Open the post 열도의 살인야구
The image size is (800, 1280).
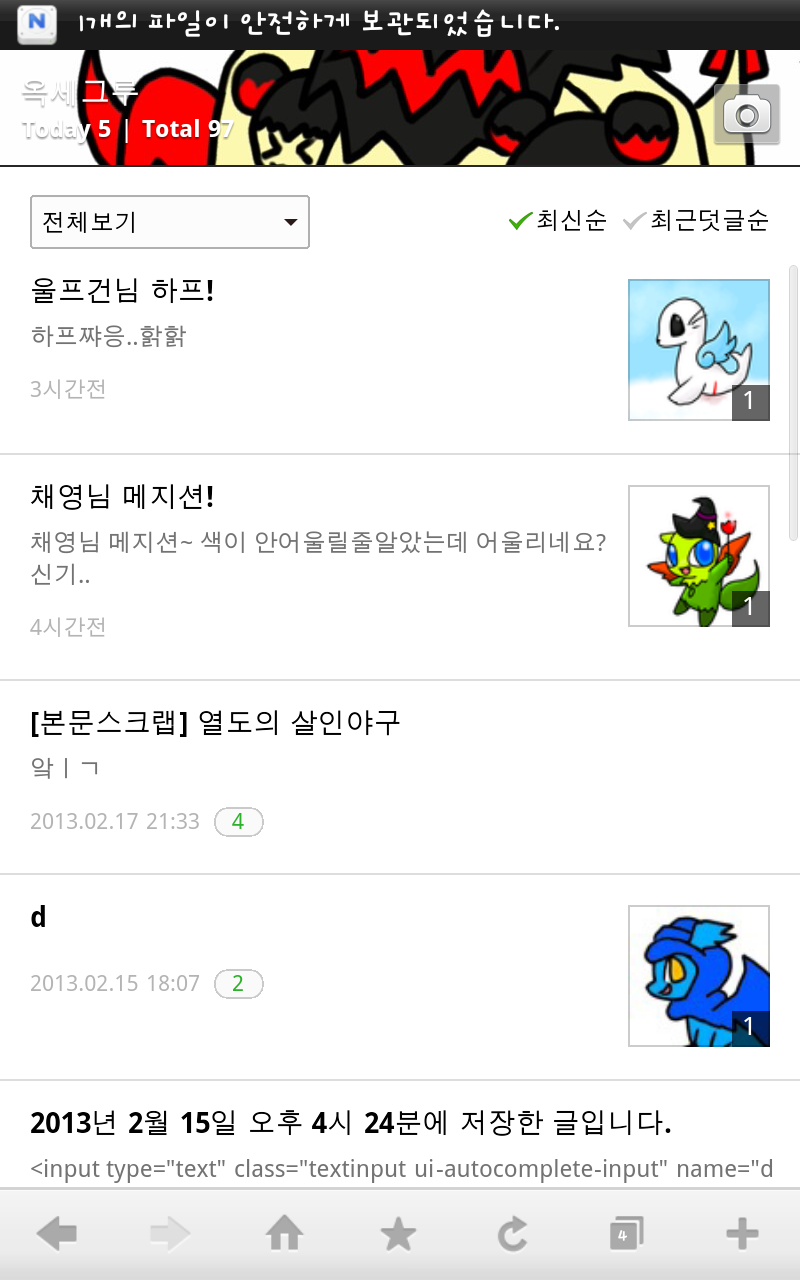tap(216, 722)
